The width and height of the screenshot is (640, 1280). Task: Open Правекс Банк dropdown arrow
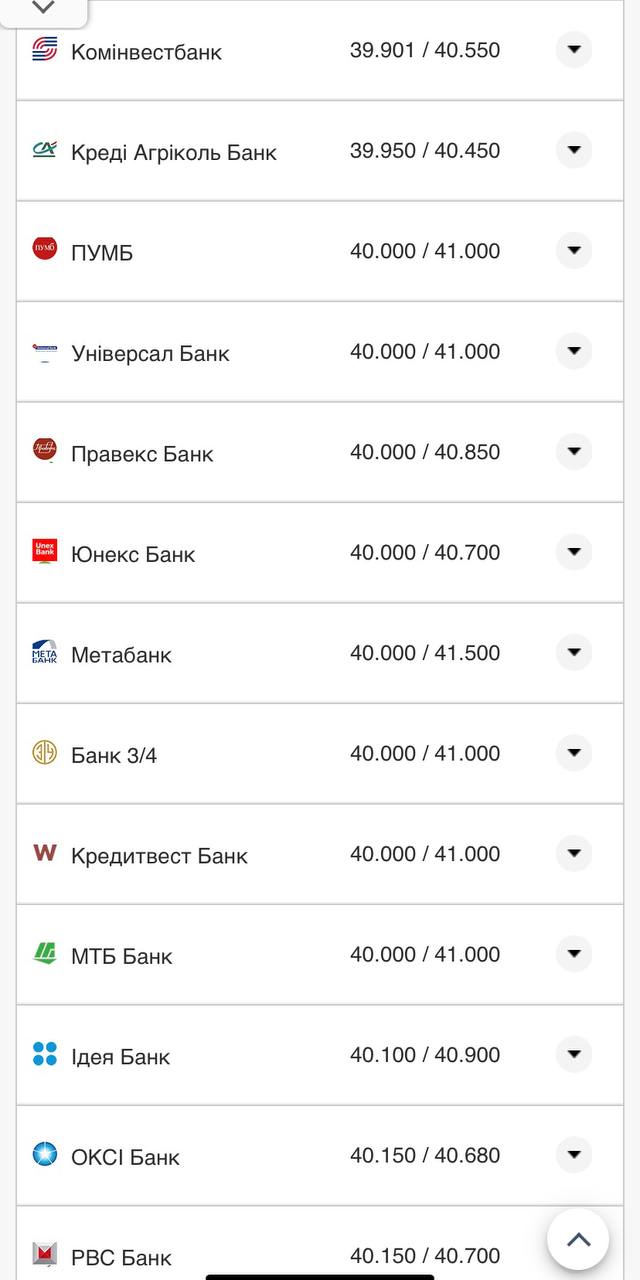574,452
